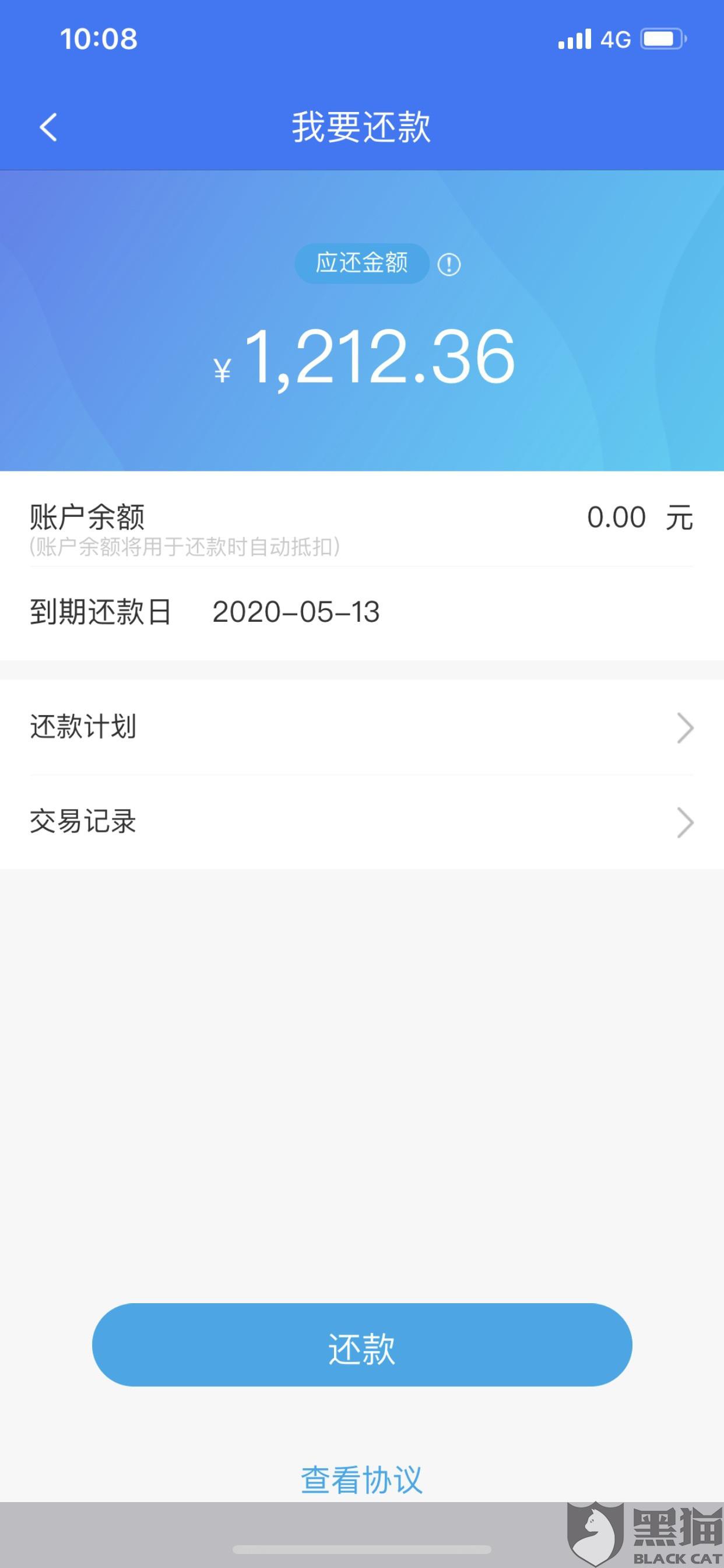View 交易记录 transaction history
The height and width of the screenshot is (1568, 724).
pyautogui.click(x=361, y=822)
